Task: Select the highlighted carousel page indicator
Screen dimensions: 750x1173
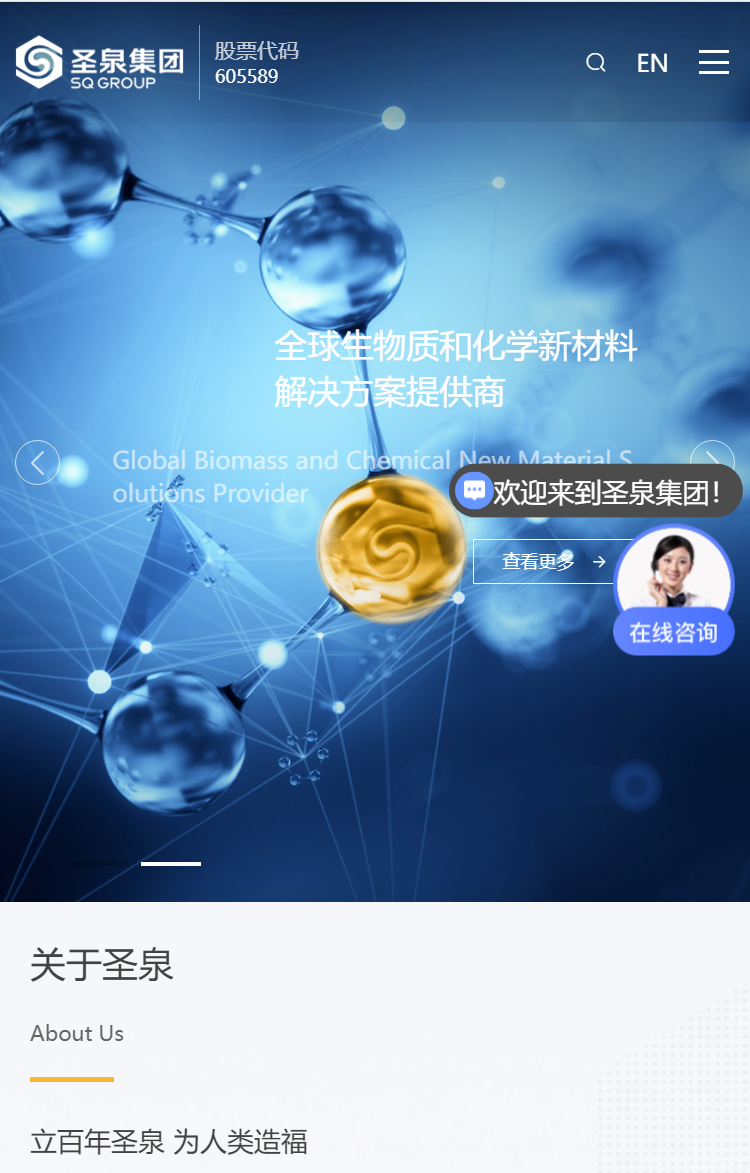Action: click(171, 863)
